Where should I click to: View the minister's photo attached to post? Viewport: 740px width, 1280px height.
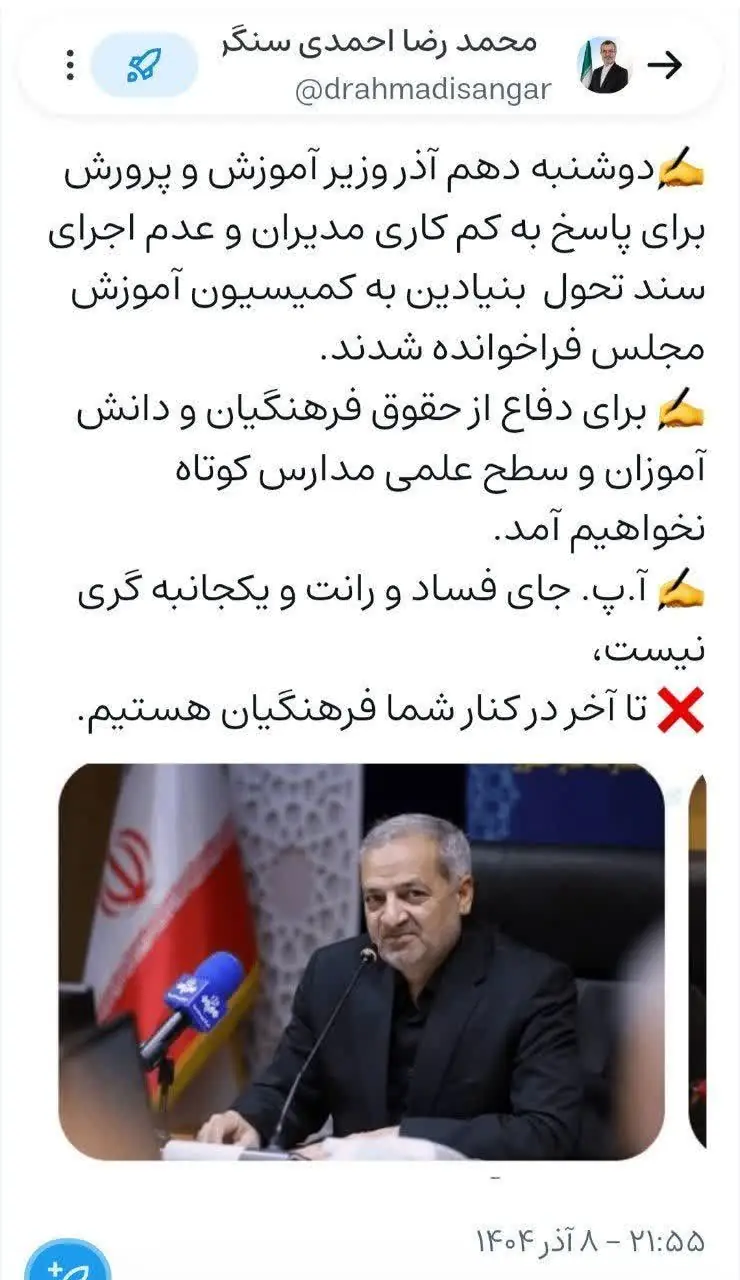pyautogui.click(x=361, y=962)
